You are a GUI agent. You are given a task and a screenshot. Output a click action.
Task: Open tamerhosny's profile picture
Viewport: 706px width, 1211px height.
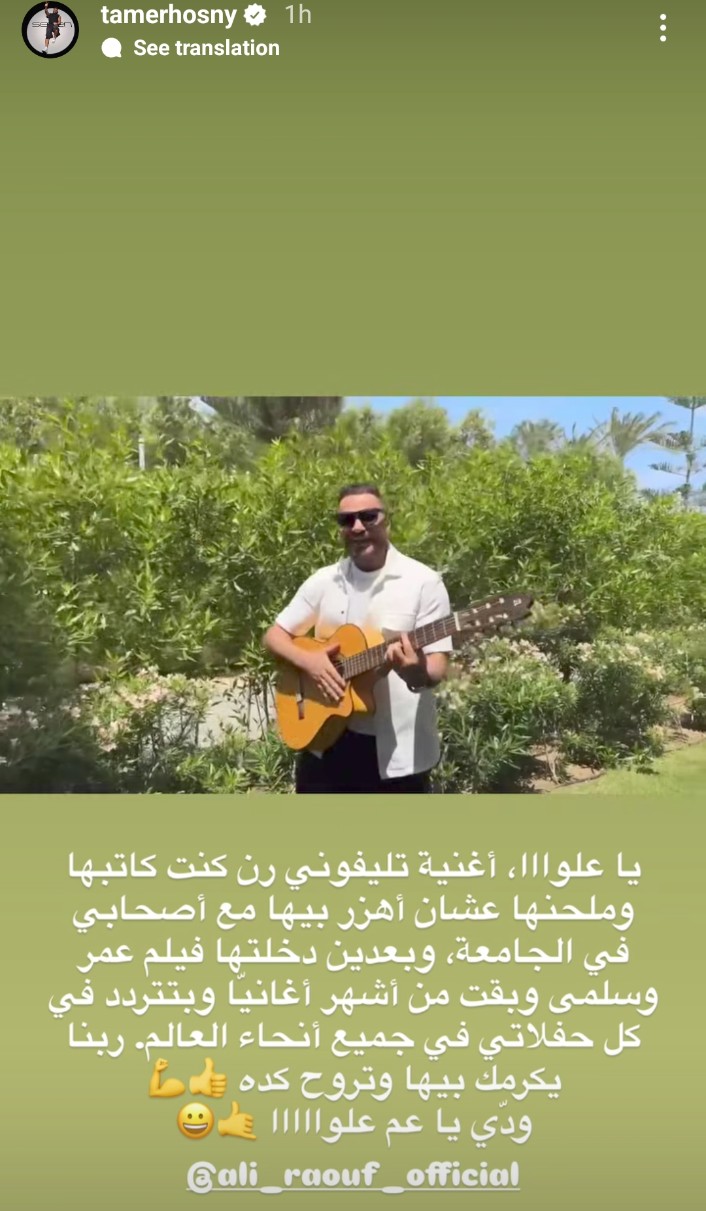point(50,30)
